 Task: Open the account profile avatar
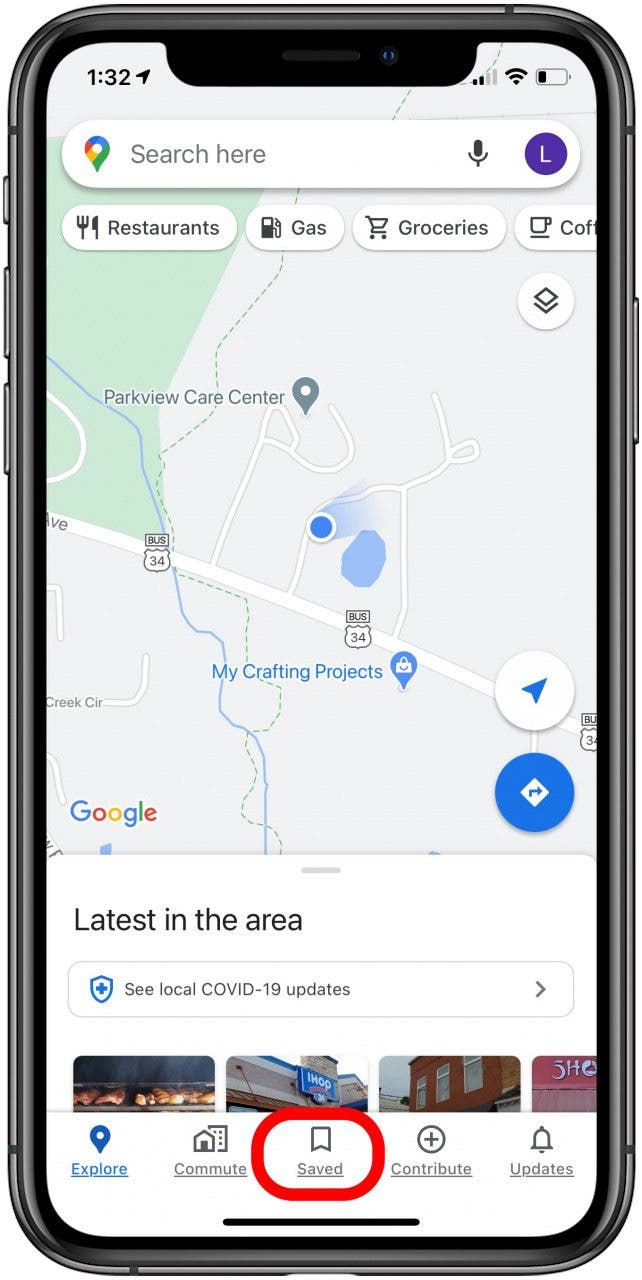pos(545,154)
